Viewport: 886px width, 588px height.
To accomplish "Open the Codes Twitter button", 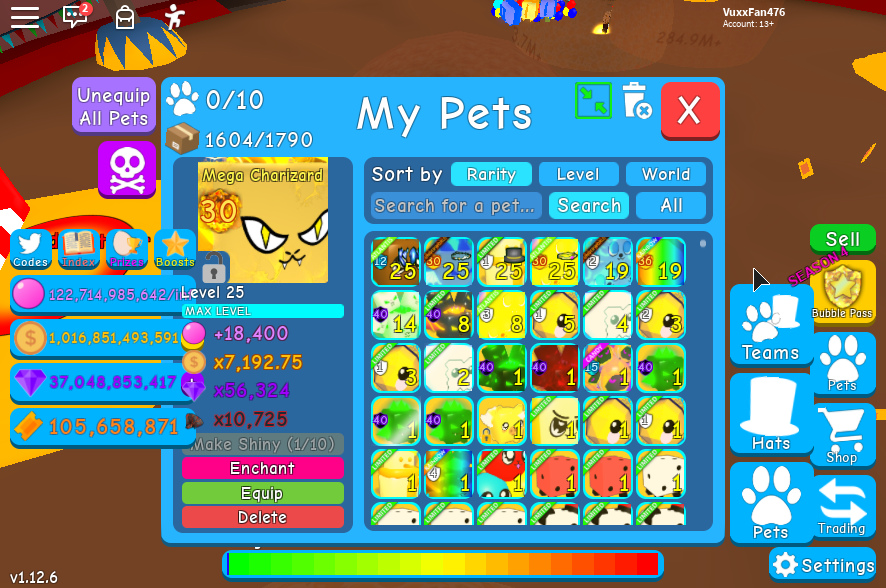I will 30,249.
